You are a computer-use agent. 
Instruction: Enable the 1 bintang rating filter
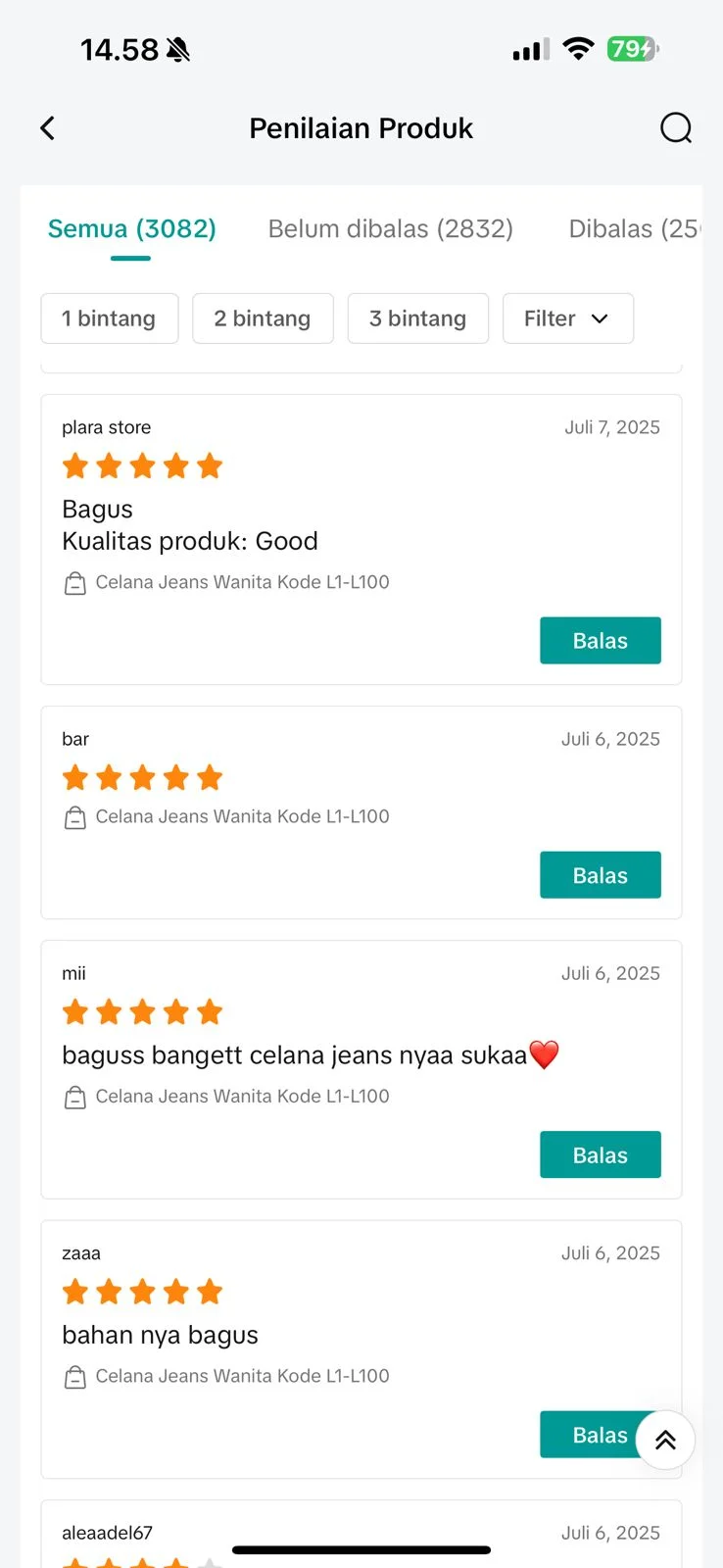[109, 318]
